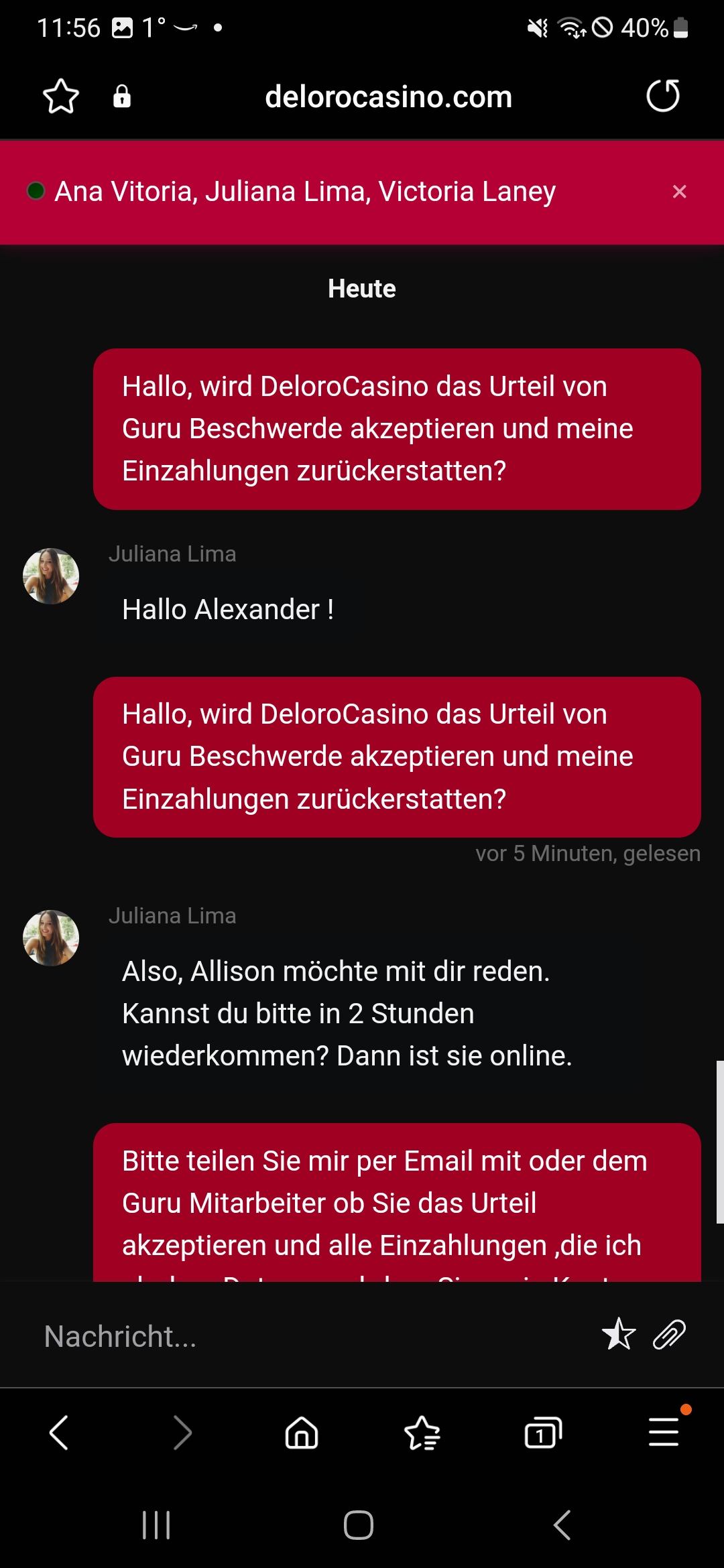Open the browser bookmarks list
Screen dimensions: 724x1568
[x=422, y=1433]
